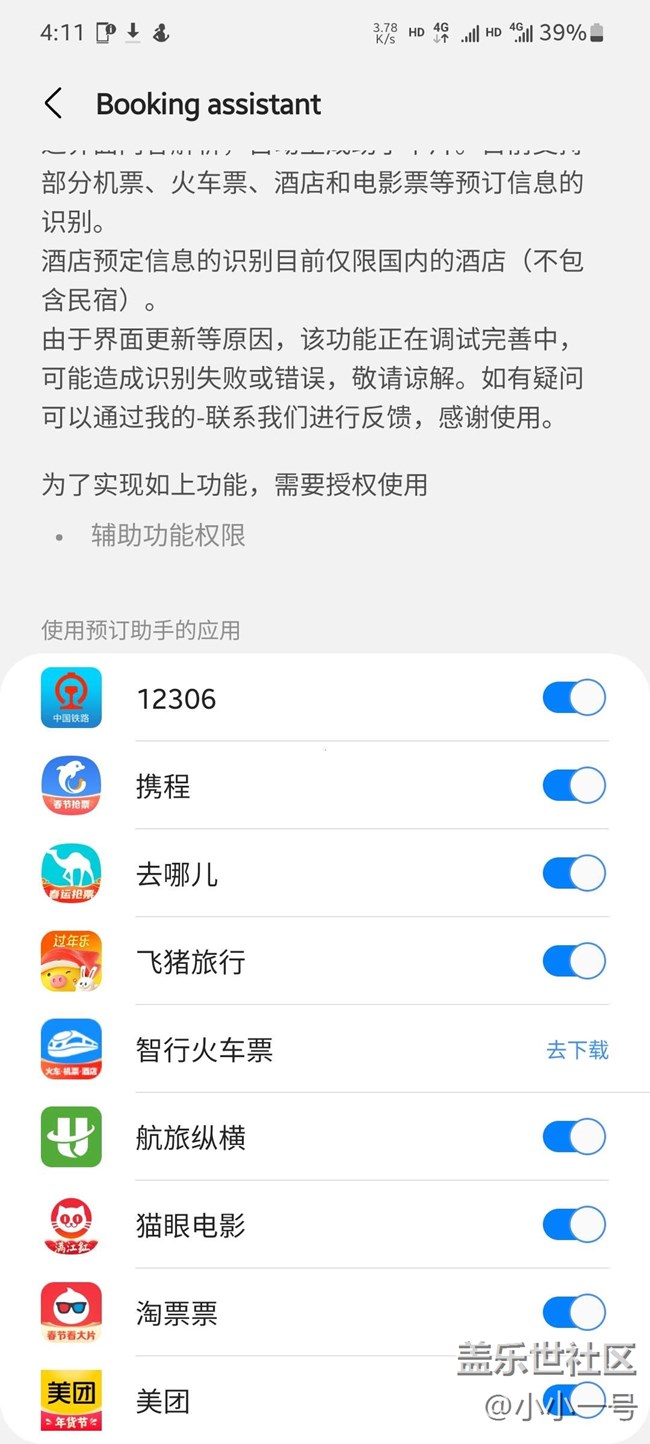Screen dimensions: 650x1444
Task: Toggle the 淘票票 switch off
Action: (x=574, y=1312)
